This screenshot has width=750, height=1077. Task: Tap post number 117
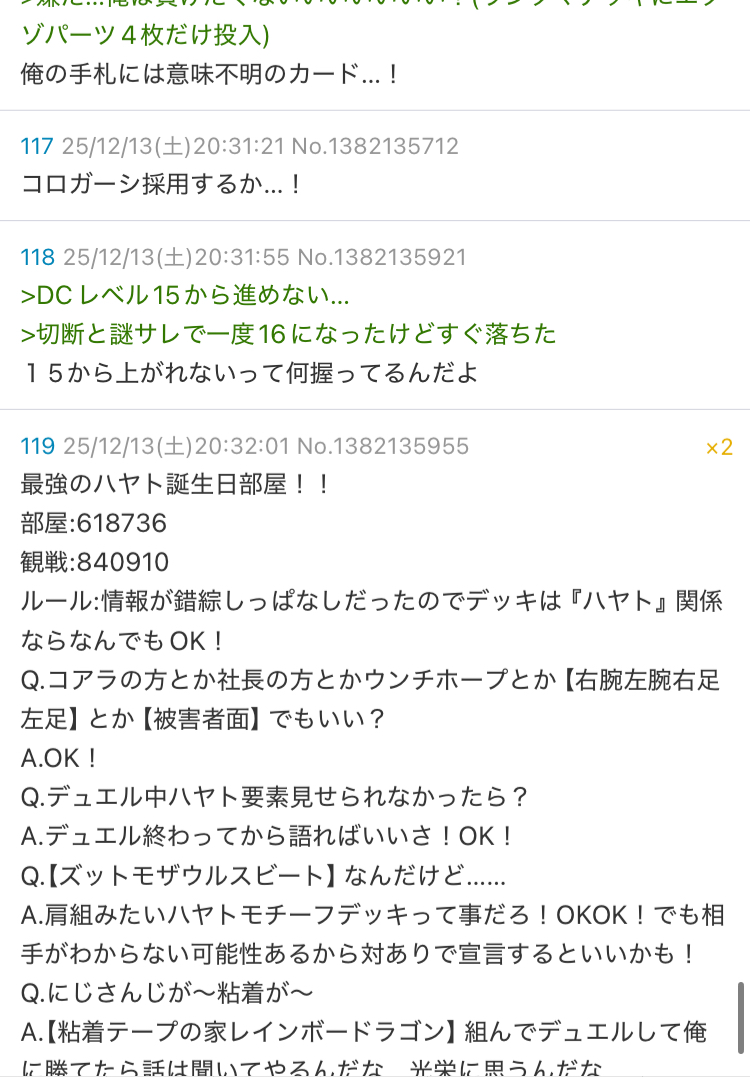coord(37,147)
